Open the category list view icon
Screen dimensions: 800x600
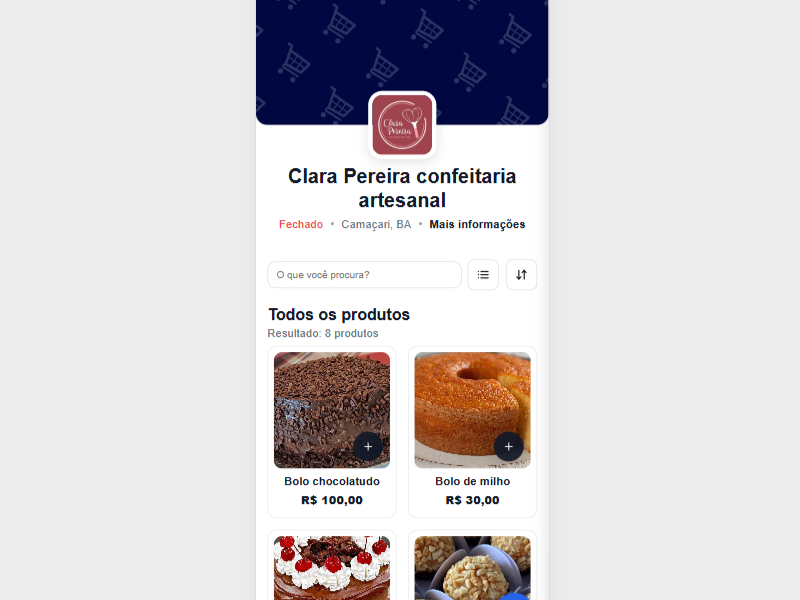[x=483, y=275]
